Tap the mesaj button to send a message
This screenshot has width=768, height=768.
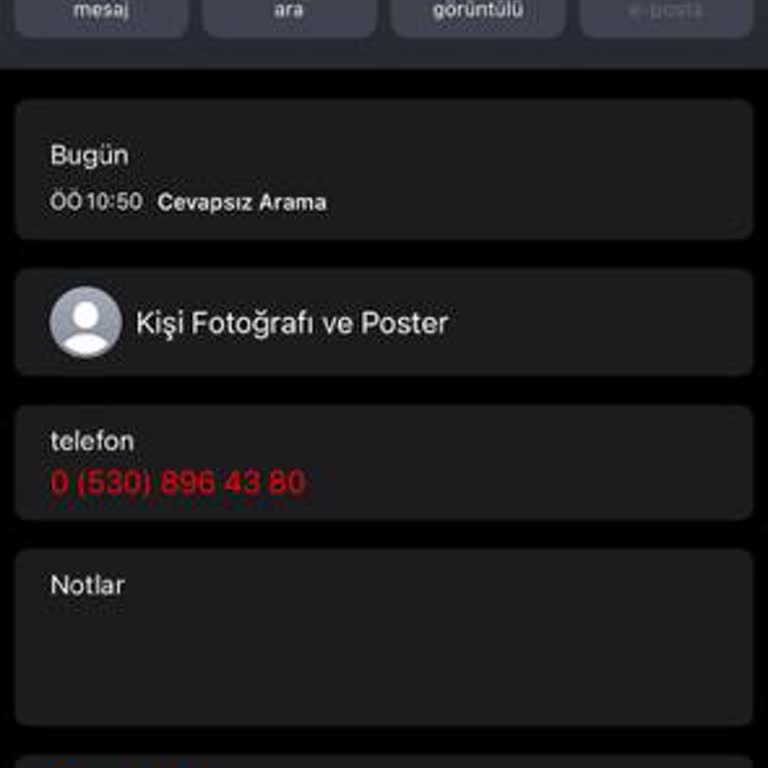coord(101,15)
